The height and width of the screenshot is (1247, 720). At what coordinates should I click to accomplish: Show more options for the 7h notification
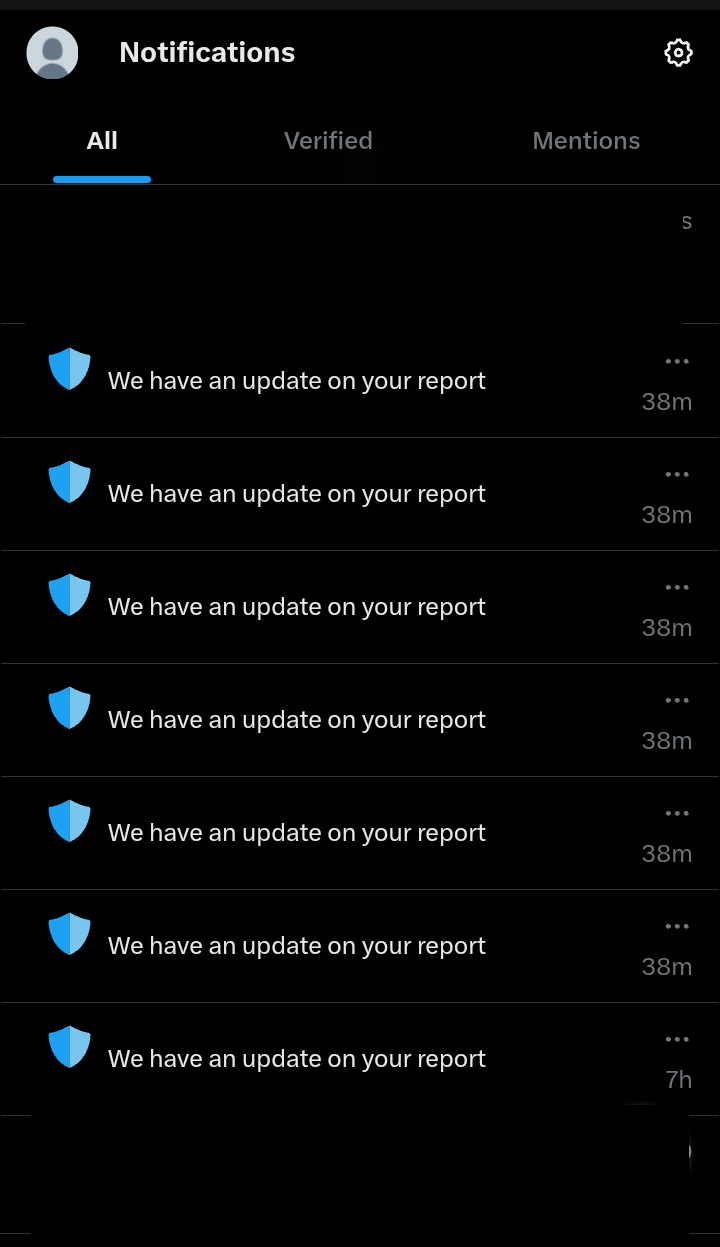coord(677,1040)
